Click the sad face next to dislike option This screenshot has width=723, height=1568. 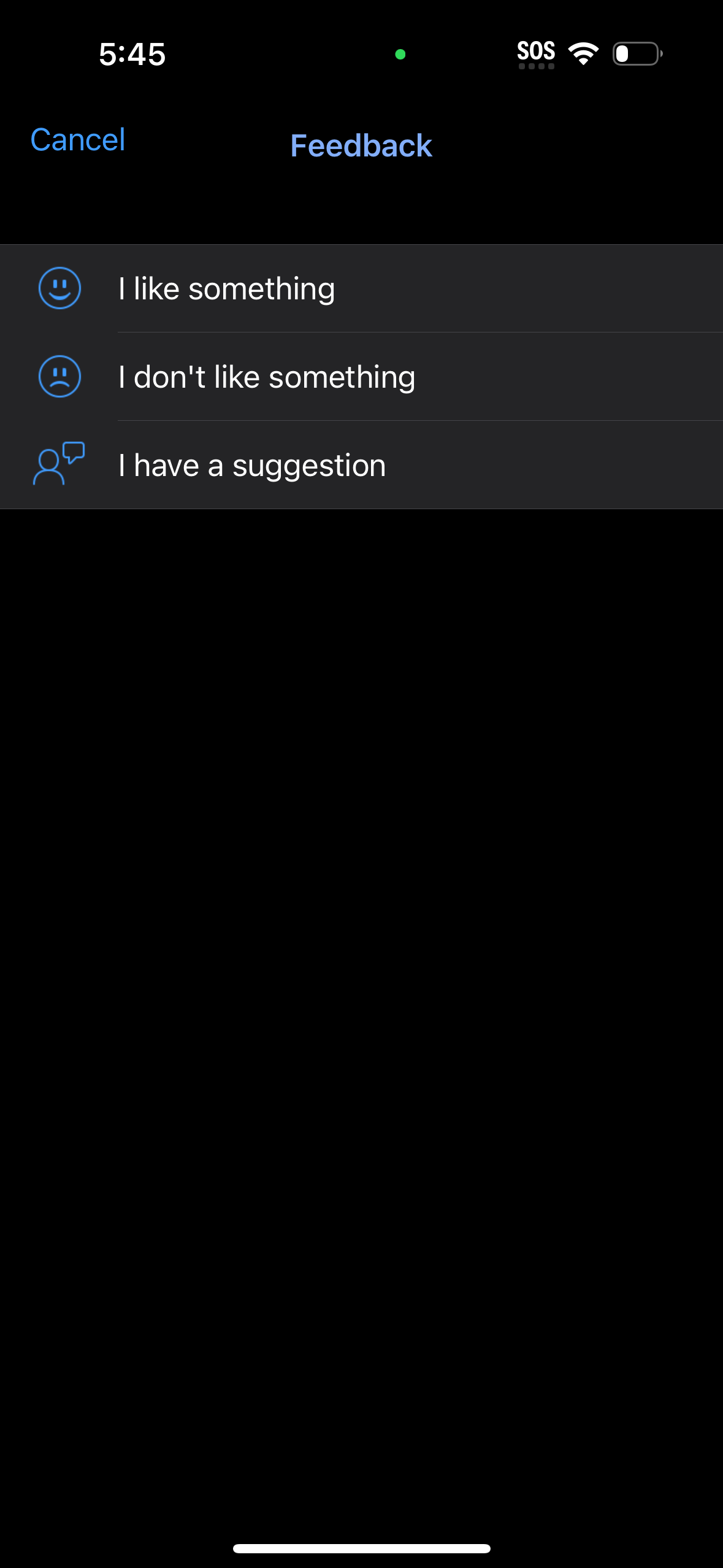click(x=59, y=376)
